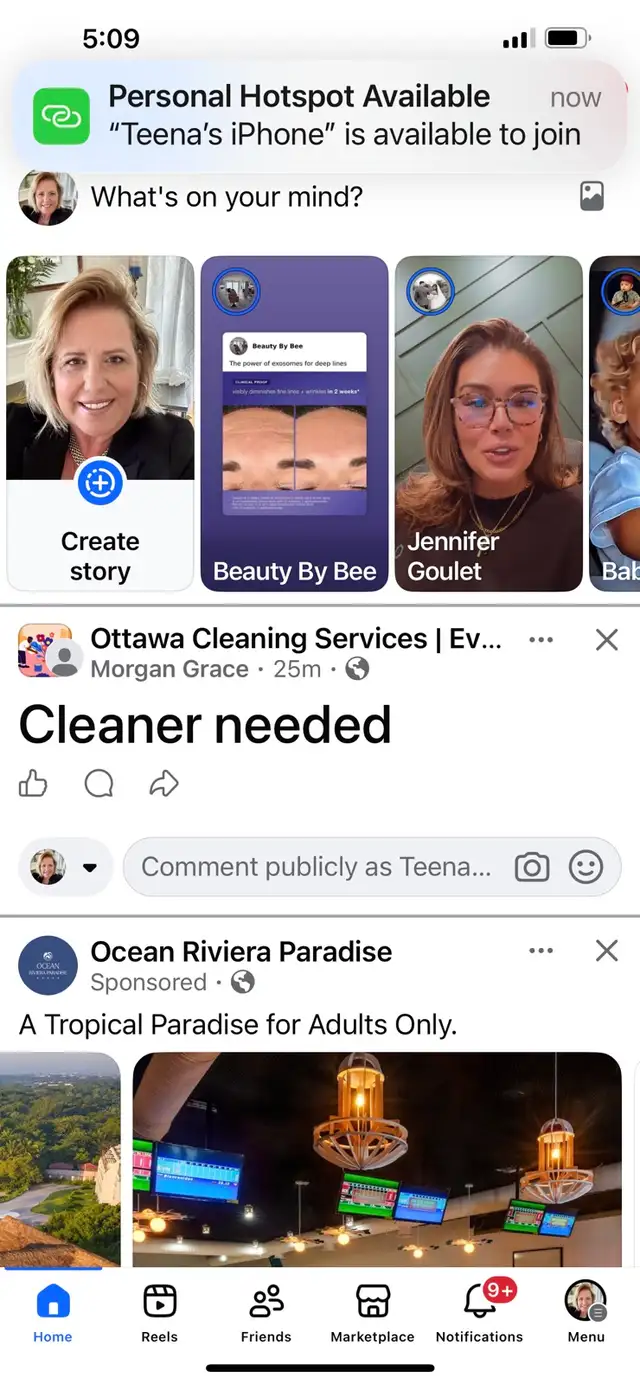Switch to the Reels tab
The height and width of the screenshot is (1384, 640).
pyautogui.click(x=159, y=1313)
